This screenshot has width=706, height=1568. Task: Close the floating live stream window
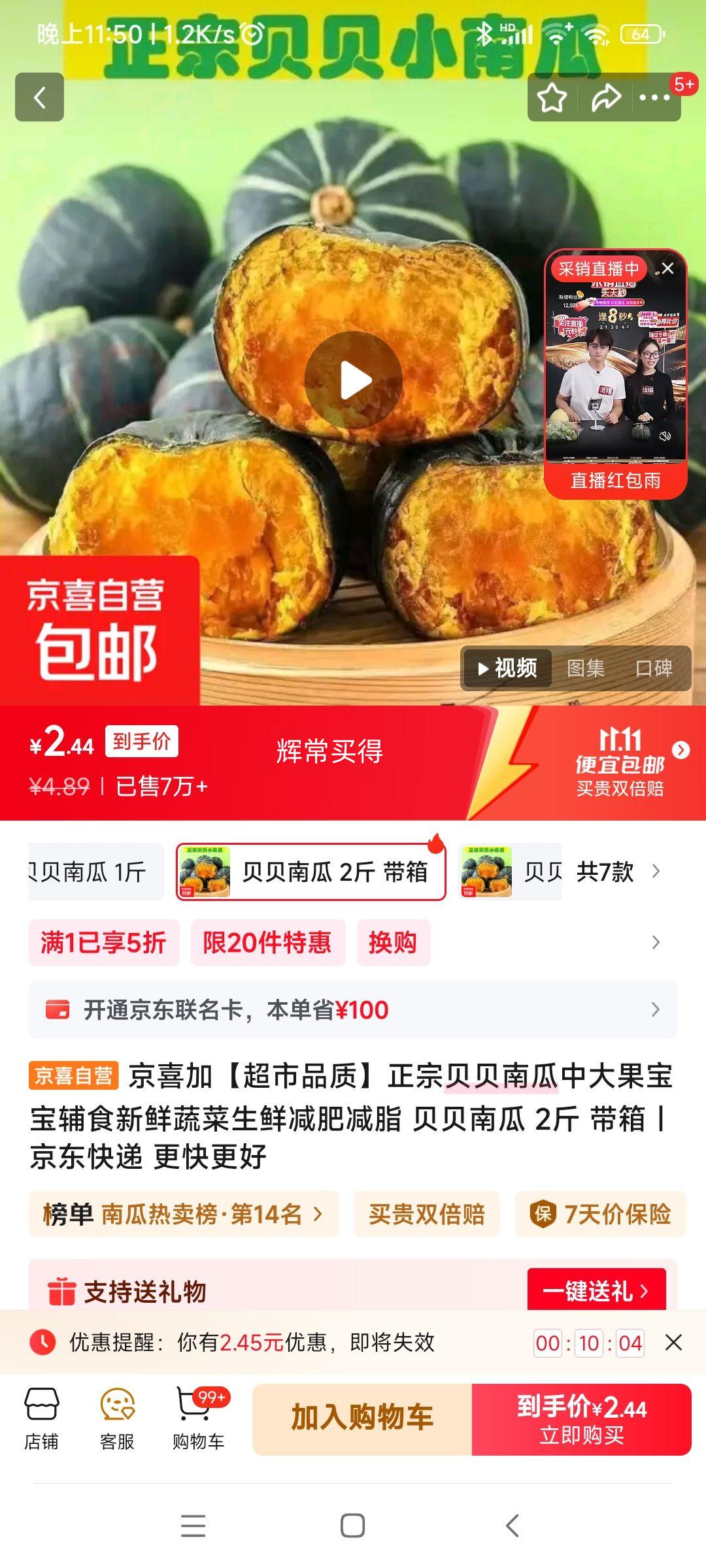667,269
